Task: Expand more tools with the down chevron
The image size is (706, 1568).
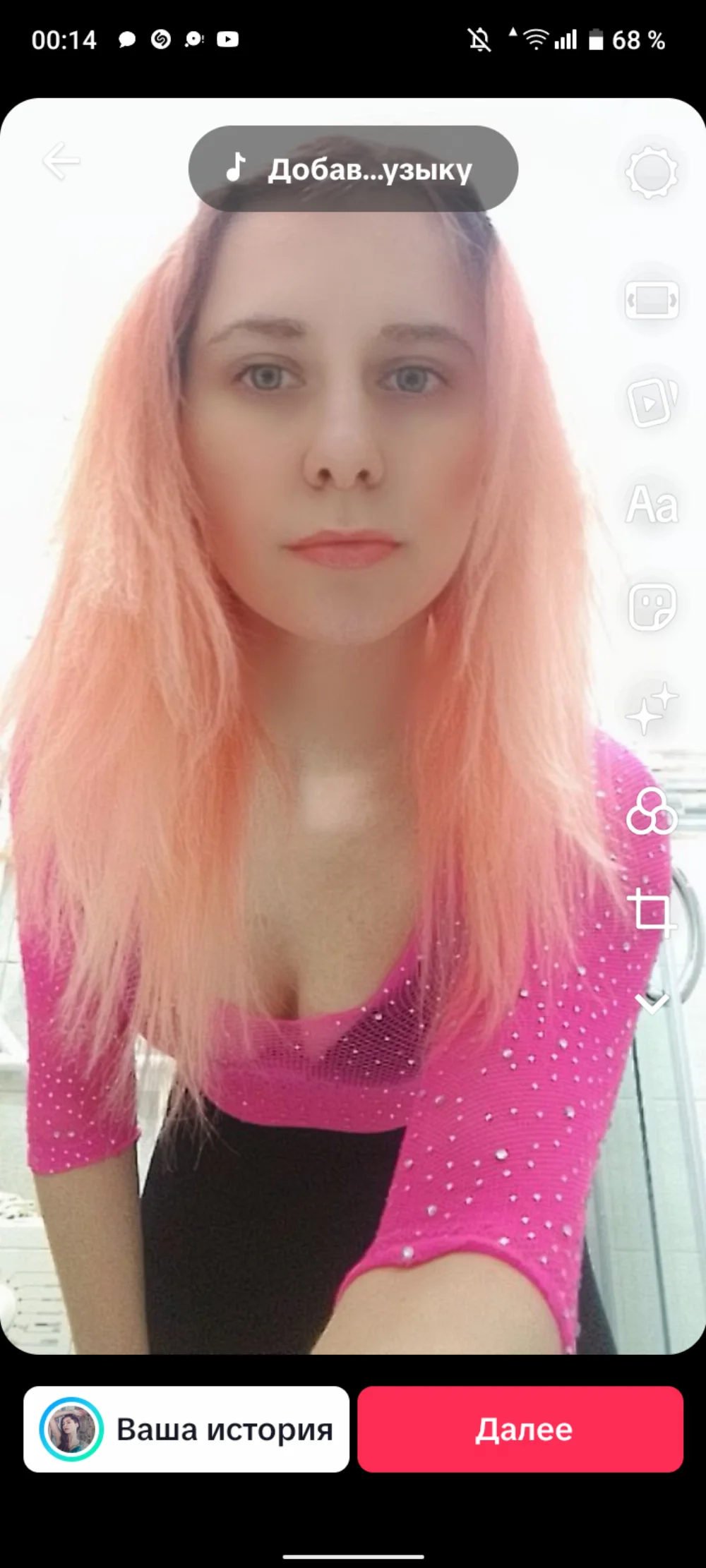Action: [x=652, y=1003]
